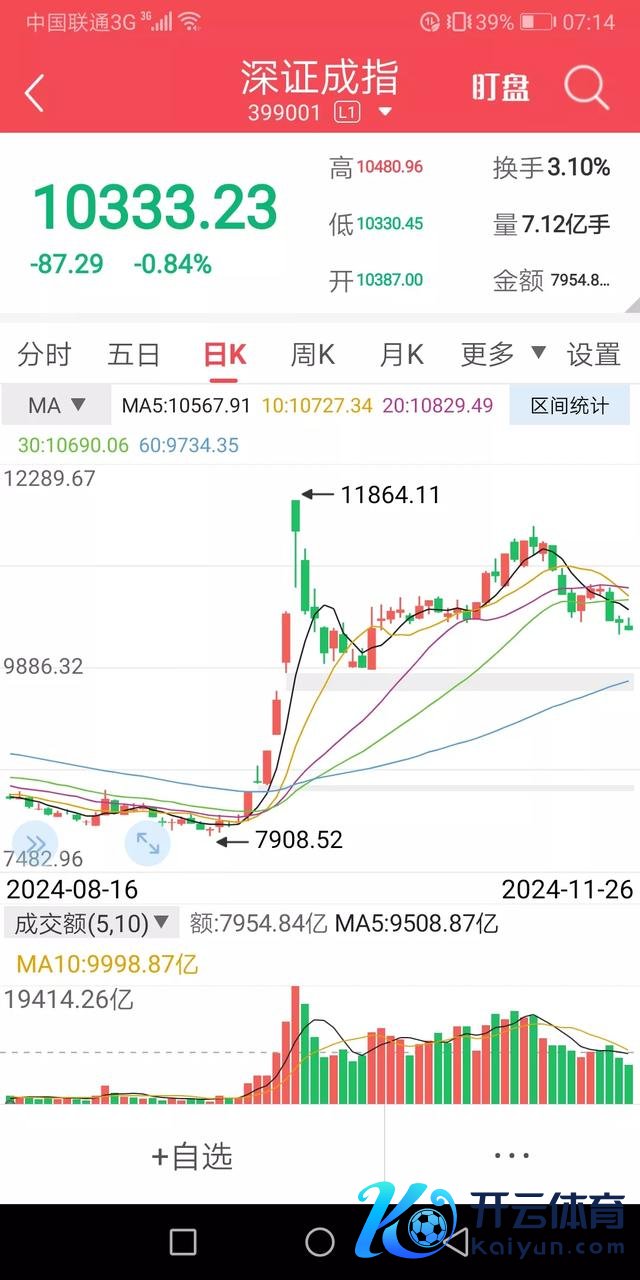Open chart 设置 settings
The width and height of the screenshot is (640, 1280).
click(594, 354)
